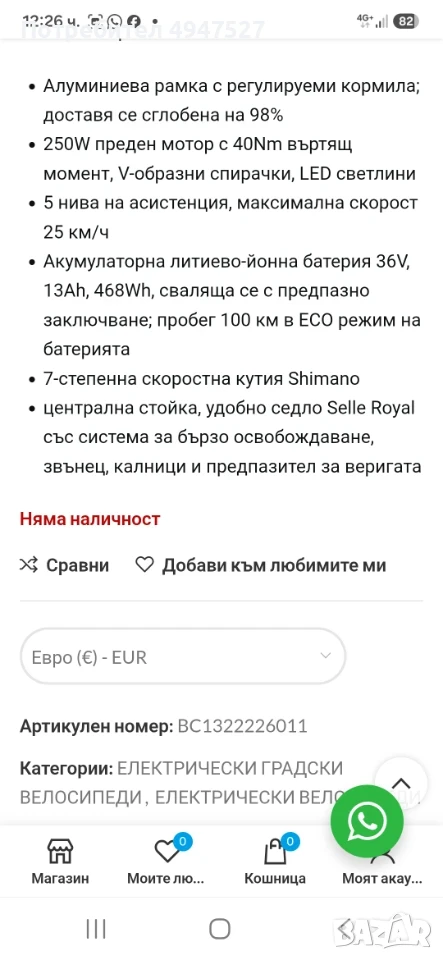Tap the scroll-to-top arrow button
This screenshot has height=960, width=443.
coord(401,783)
